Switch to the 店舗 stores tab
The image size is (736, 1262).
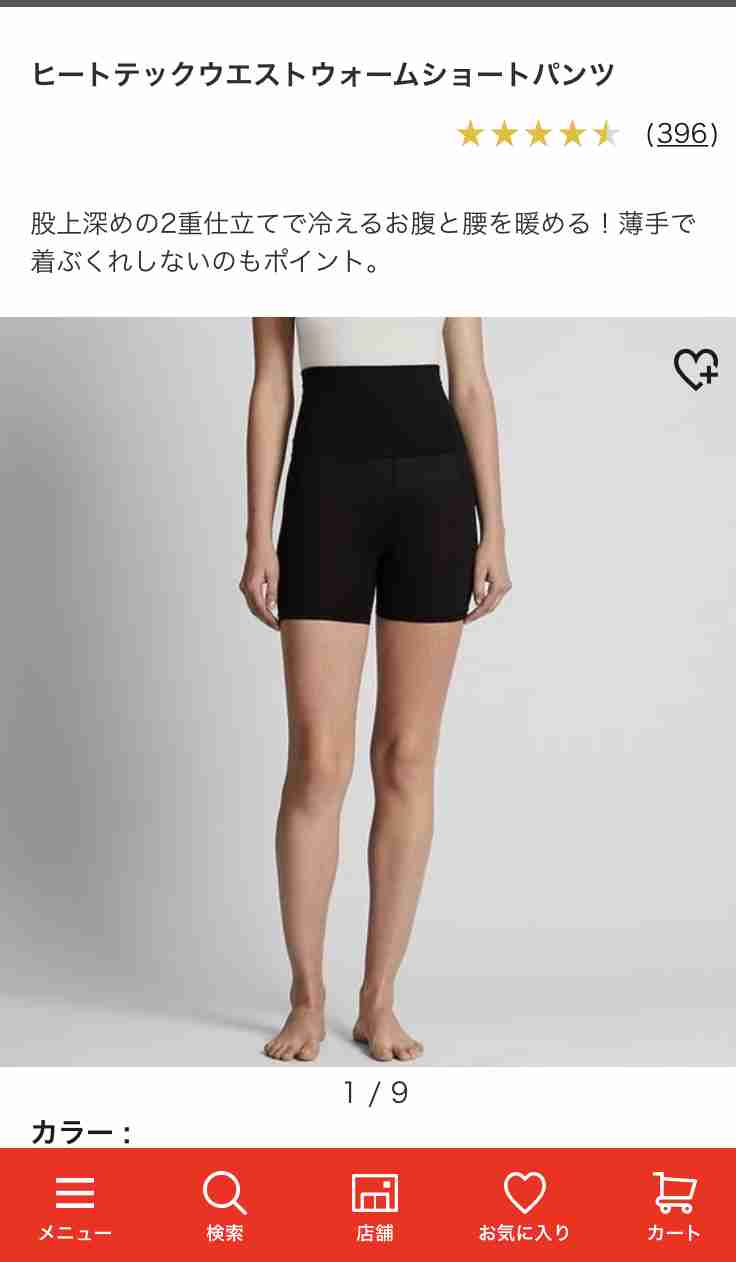(x=375, y=1206)
